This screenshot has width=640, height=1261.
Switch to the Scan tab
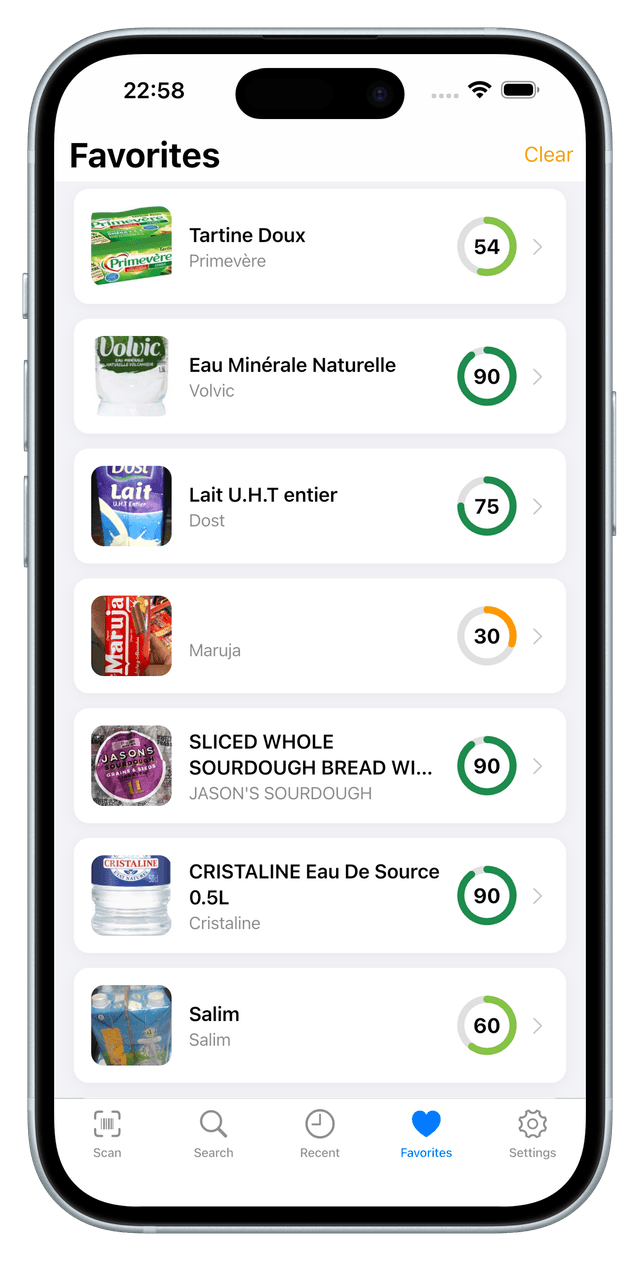(x=107, y=1134)
